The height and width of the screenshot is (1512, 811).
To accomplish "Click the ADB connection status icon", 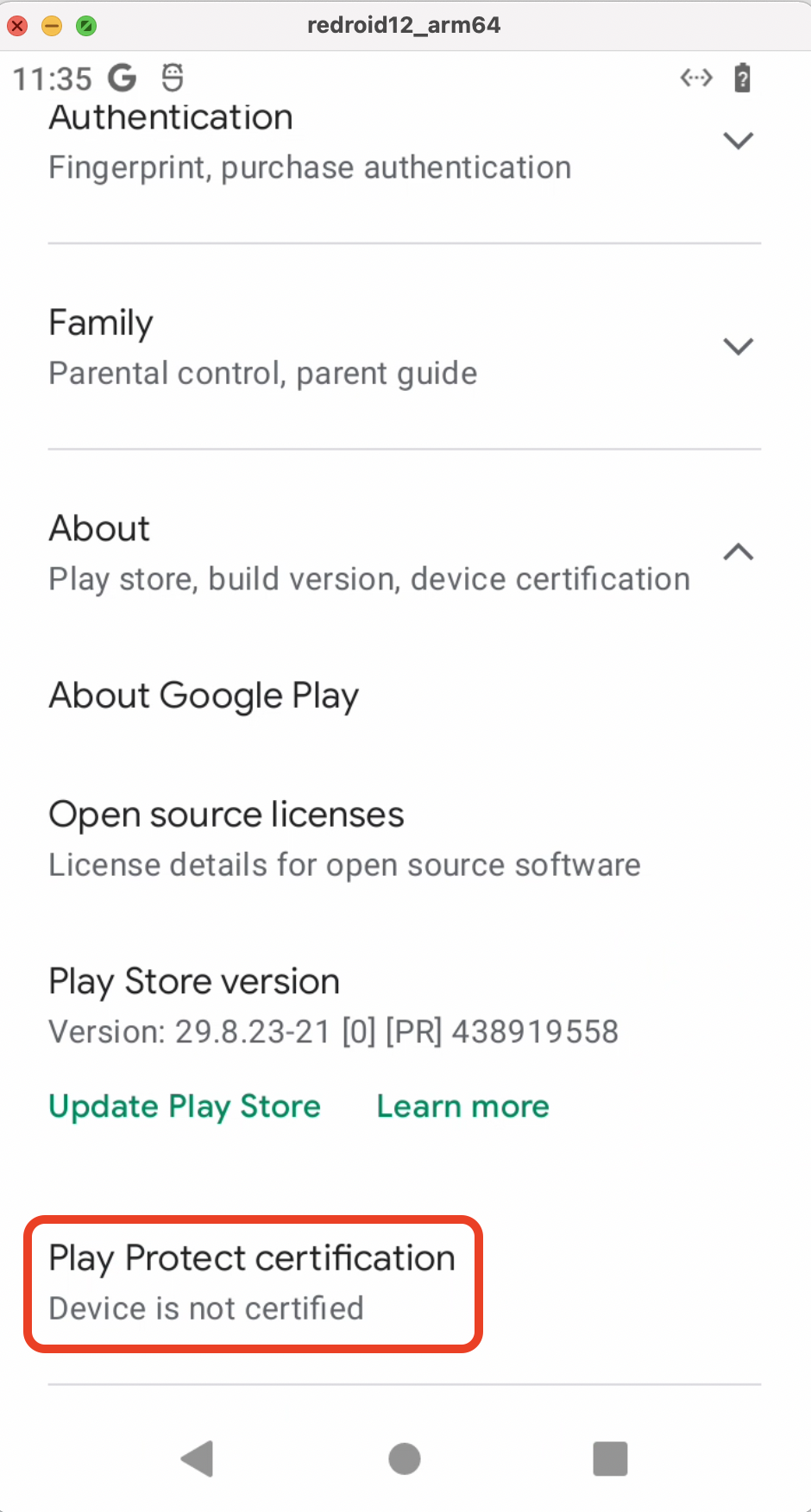I will (696, 78).
